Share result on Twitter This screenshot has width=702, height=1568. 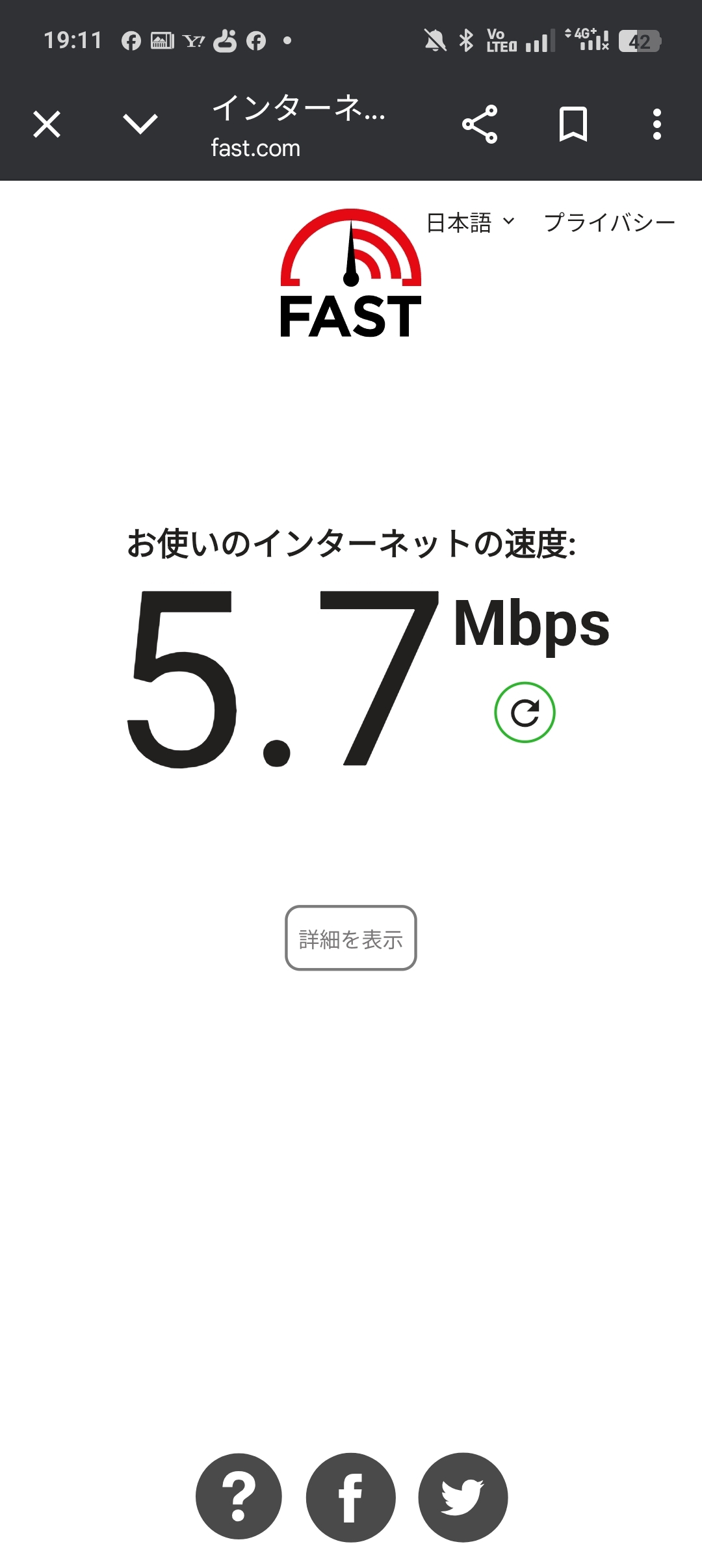[x=463, y=1496]
